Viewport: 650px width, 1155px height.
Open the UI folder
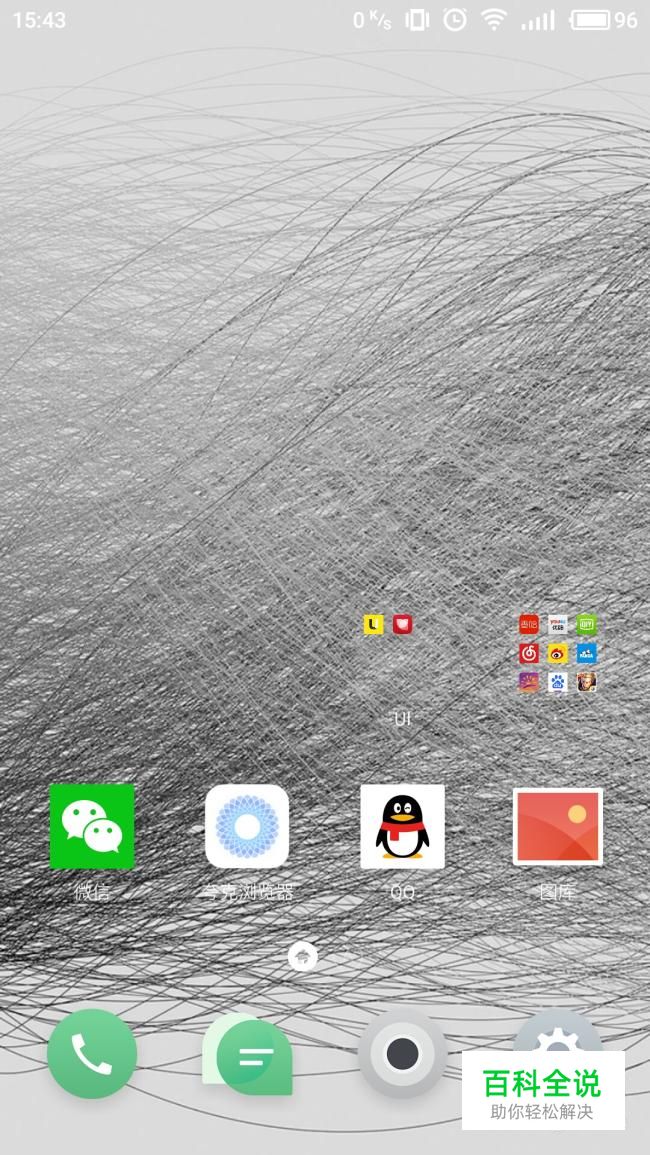pyautogui.click(x=402, y=655)
